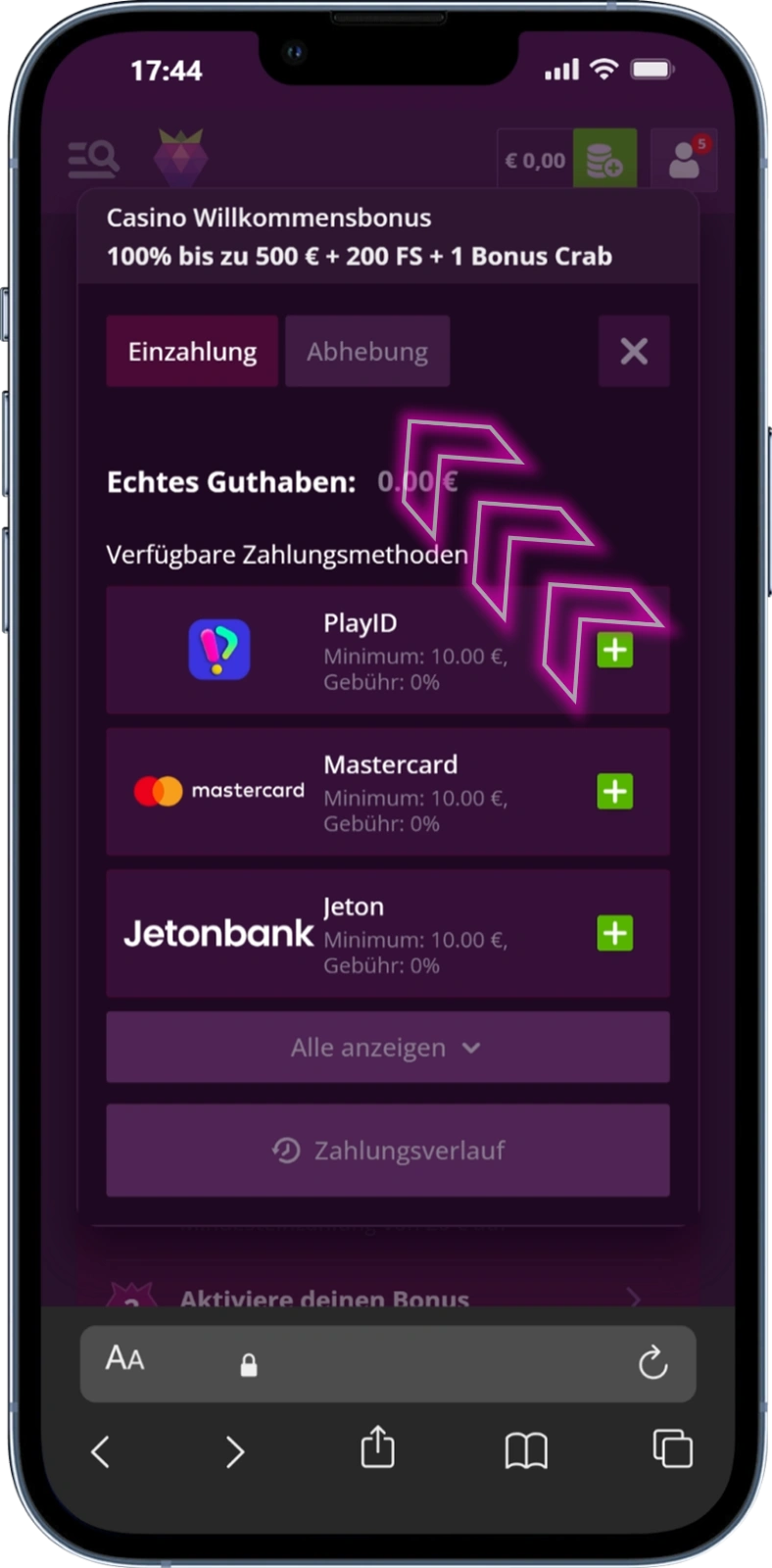772x1568 pixels.
Task: Open the Zahlungsverlauf history icon
Action: [284, 1151]
